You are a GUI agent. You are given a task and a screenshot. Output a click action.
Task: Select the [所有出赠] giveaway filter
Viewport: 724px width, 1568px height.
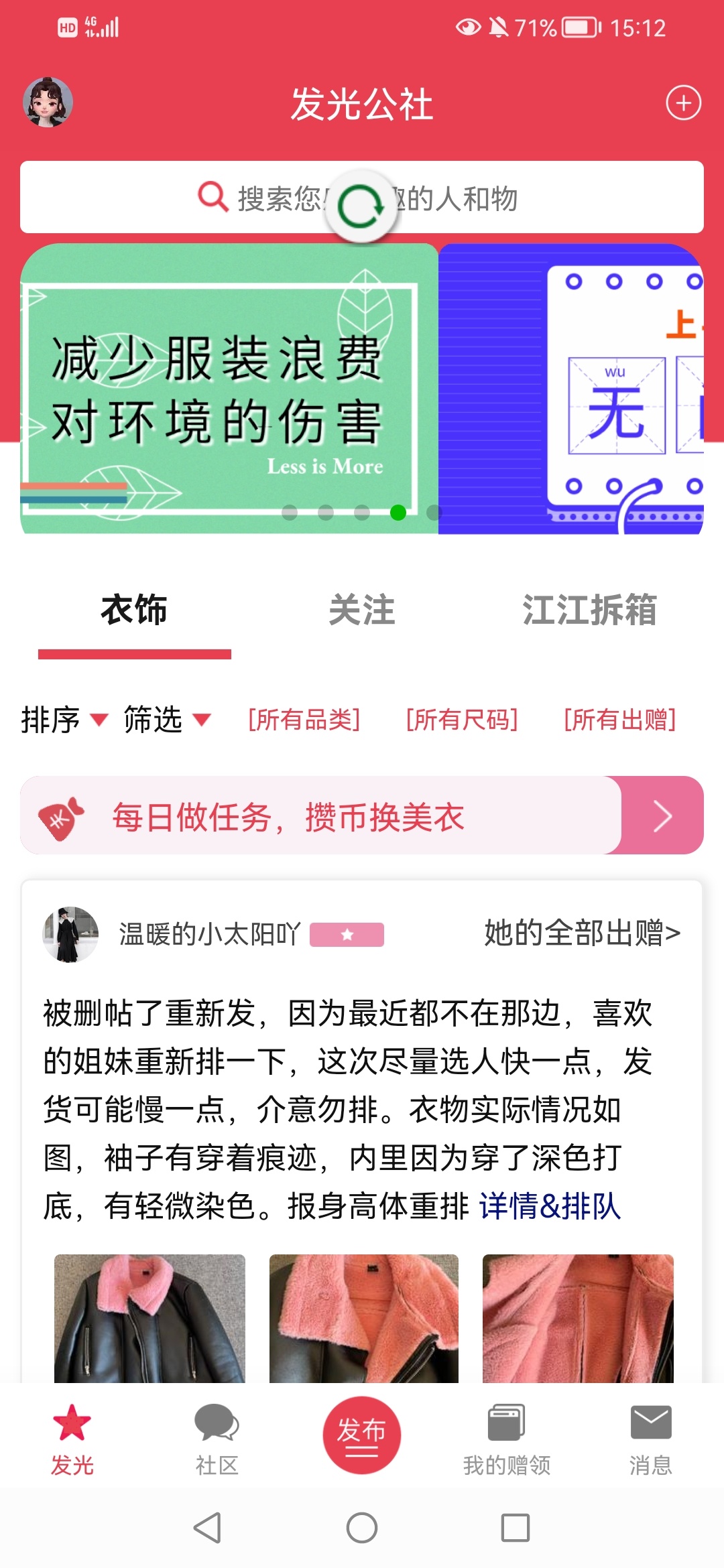(620, 720)
